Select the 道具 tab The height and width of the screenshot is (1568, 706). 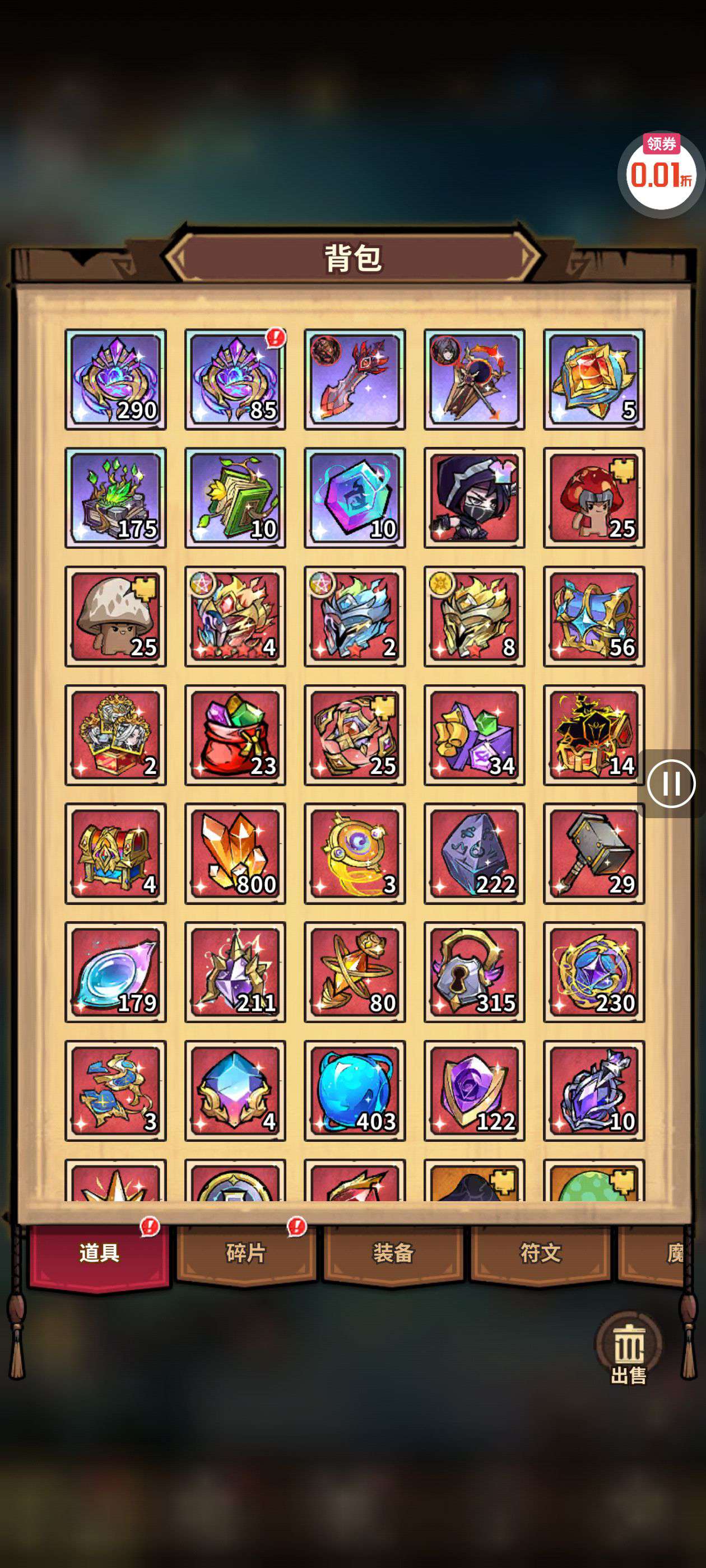pyautogui.click(x=99, y=1253)
